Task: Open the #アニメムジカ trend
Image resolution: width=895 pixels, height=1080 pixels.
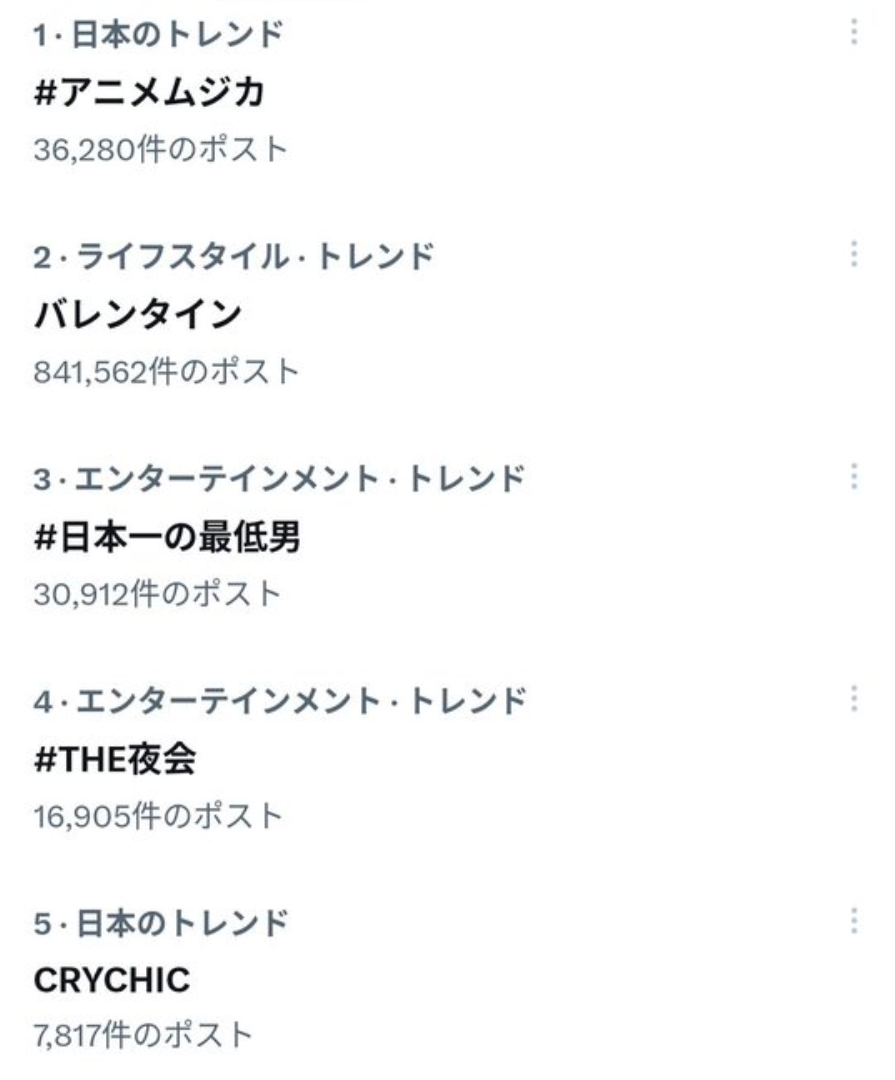Action: tap(150, 93)
